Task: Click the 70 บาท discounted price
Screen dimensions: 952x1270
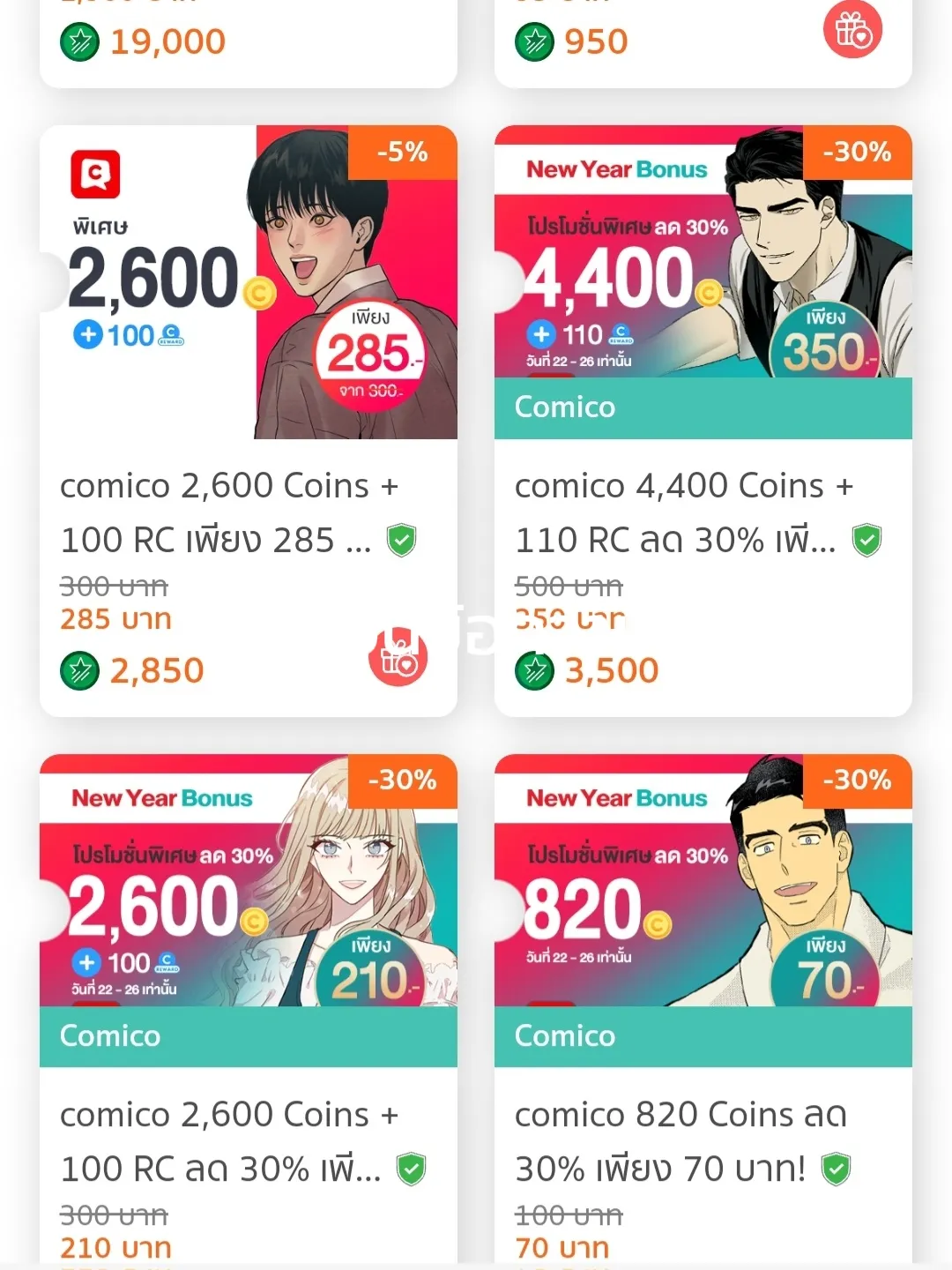Action: pos(562,1247)
